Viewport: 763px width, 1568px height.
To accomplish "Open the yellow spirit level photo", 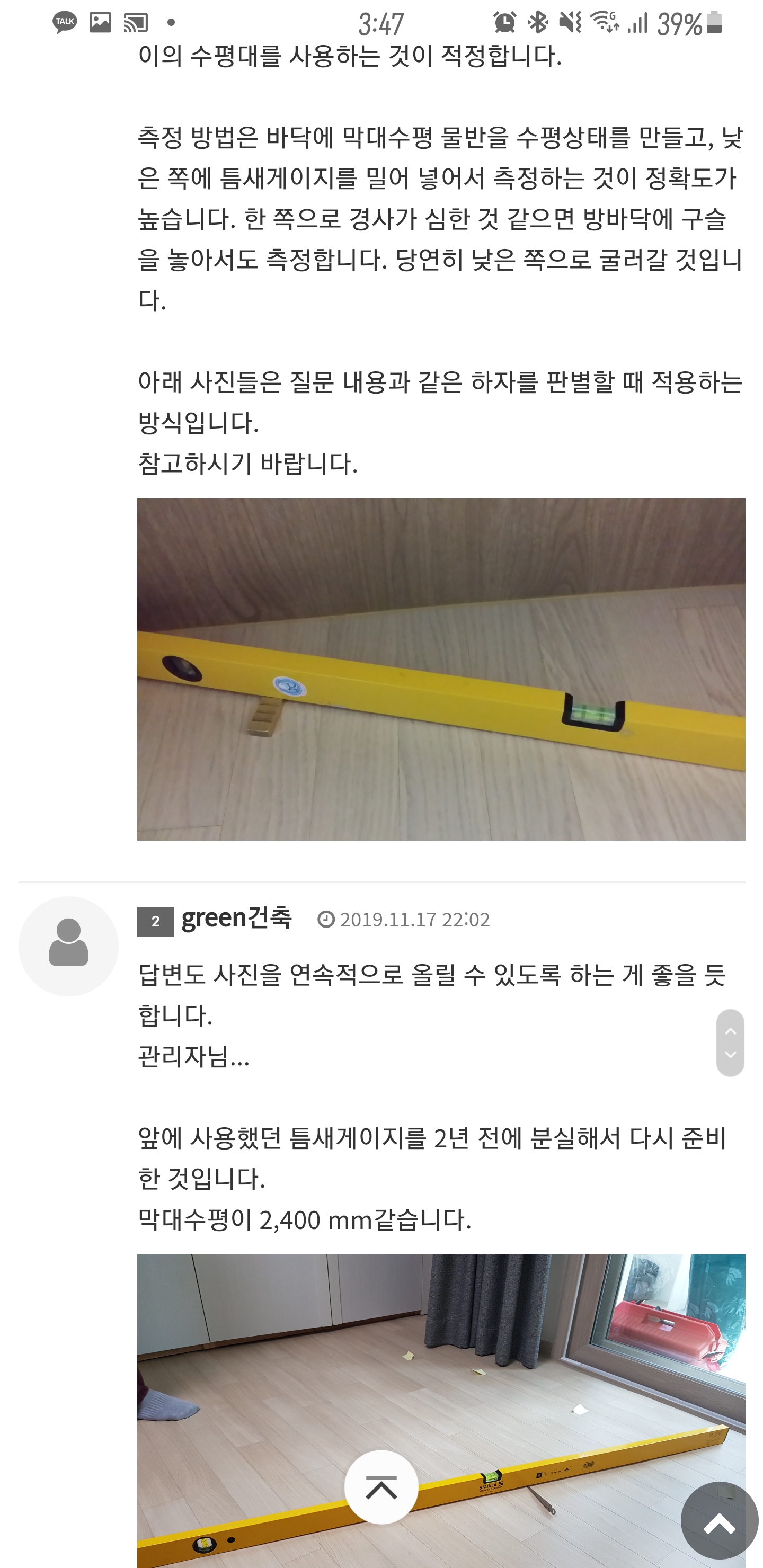I will coord(441,669).
